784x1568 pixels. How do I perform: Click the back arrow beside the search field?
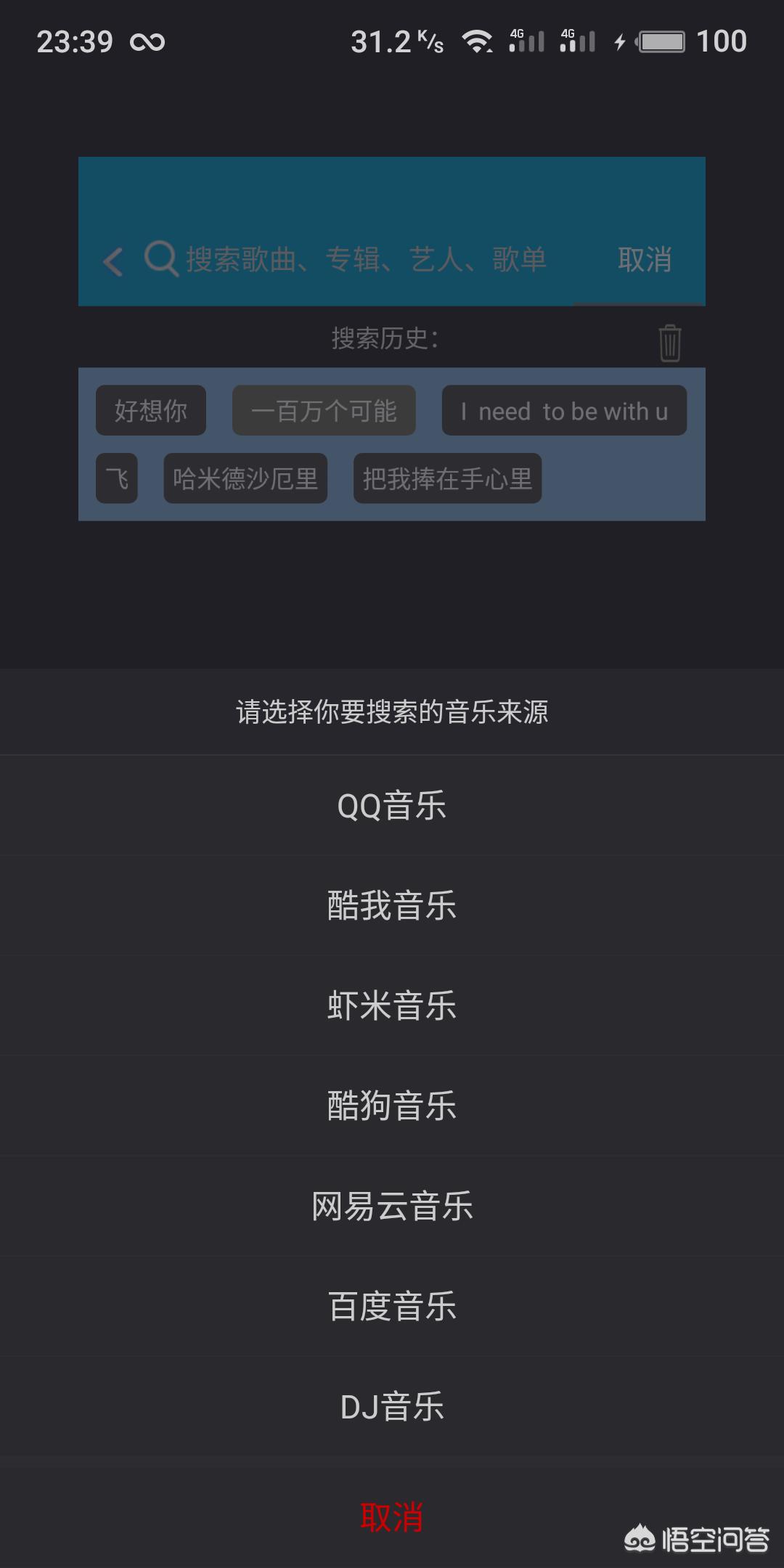click(x=113, y=261)
